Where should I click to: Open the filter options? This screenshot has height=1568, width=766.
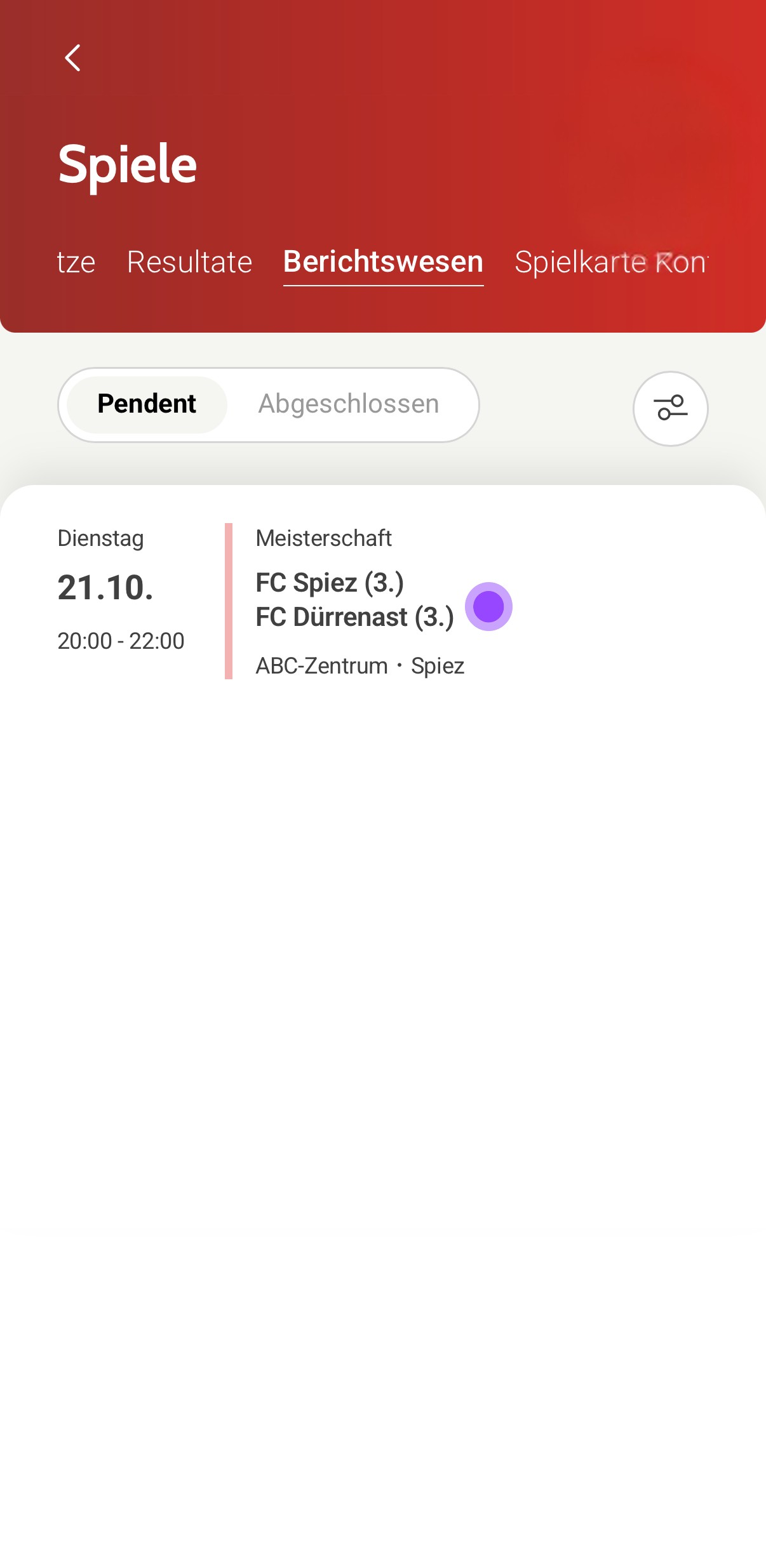[670, 408]
